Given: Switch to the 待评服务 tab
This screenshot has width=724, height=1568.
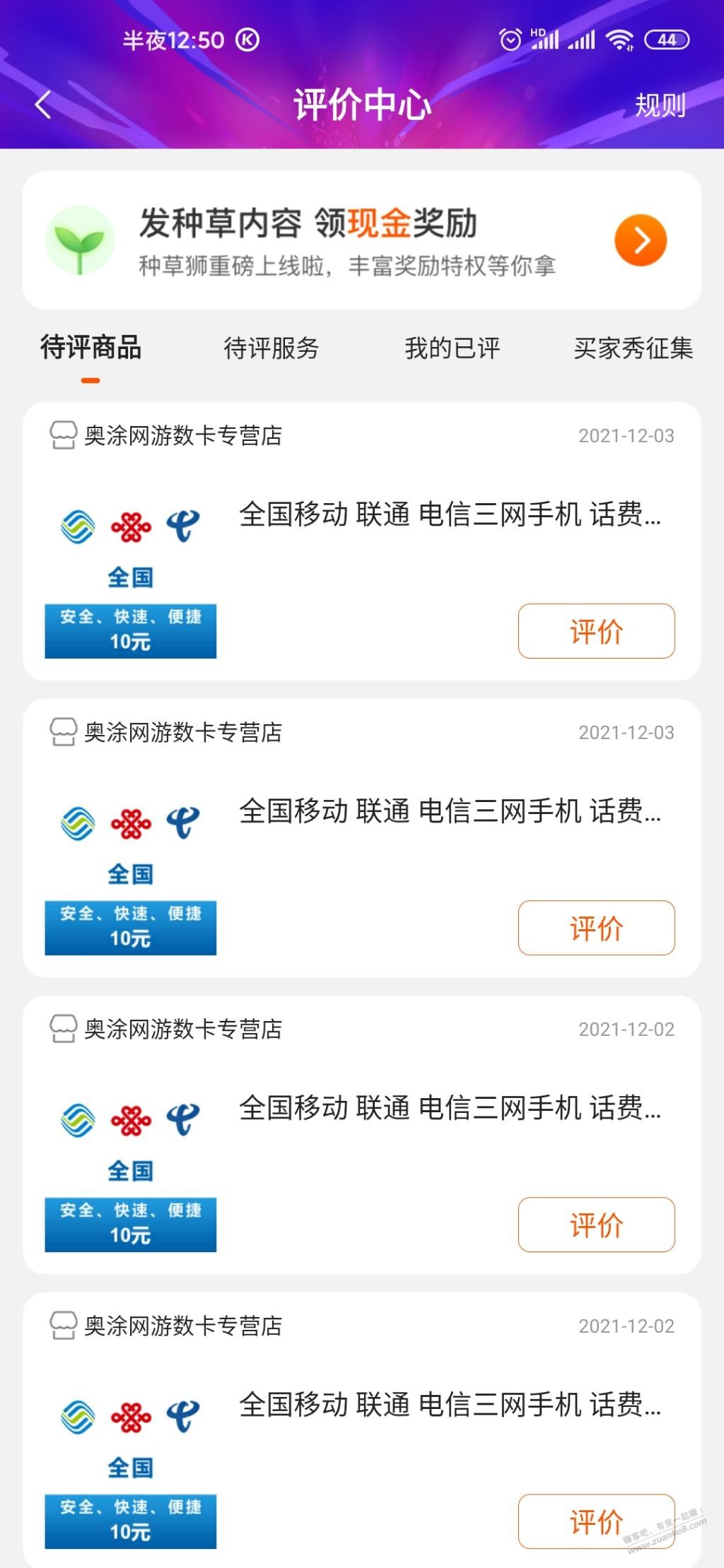Looking at the screenshot, I should [271, 348].
